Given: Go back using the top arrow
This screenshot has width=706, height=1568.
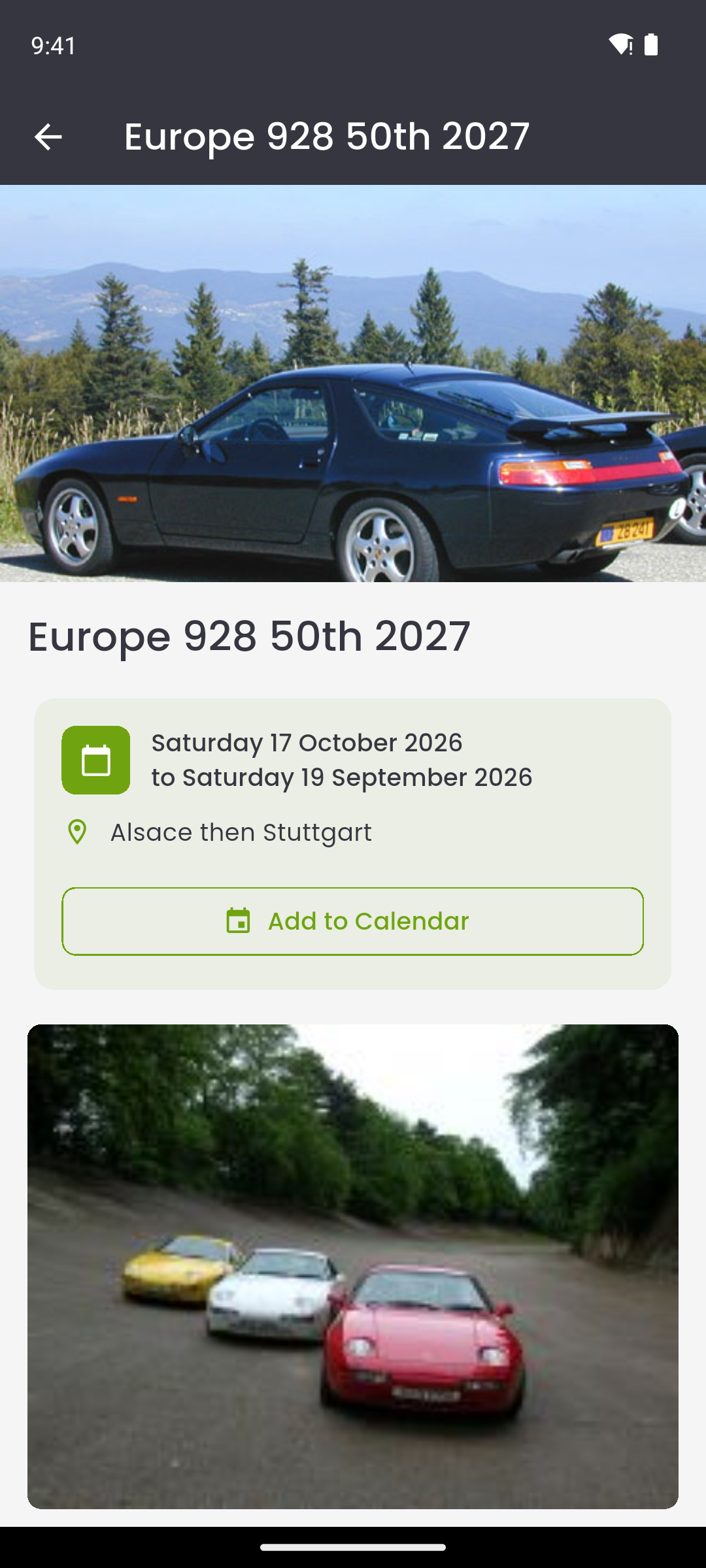Looking at the screenshot, I should click(x=48, y=137).
